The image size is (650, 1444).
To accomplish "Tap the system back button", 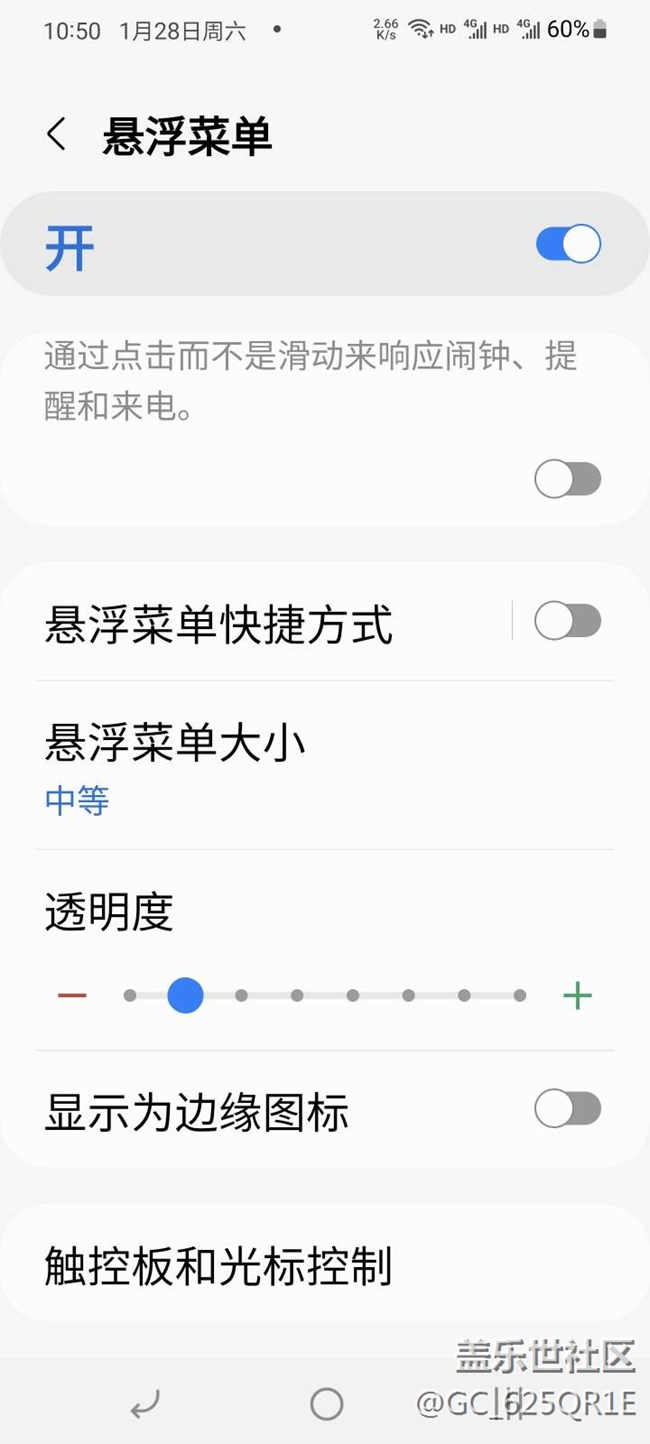I will tap(145, 1405).
